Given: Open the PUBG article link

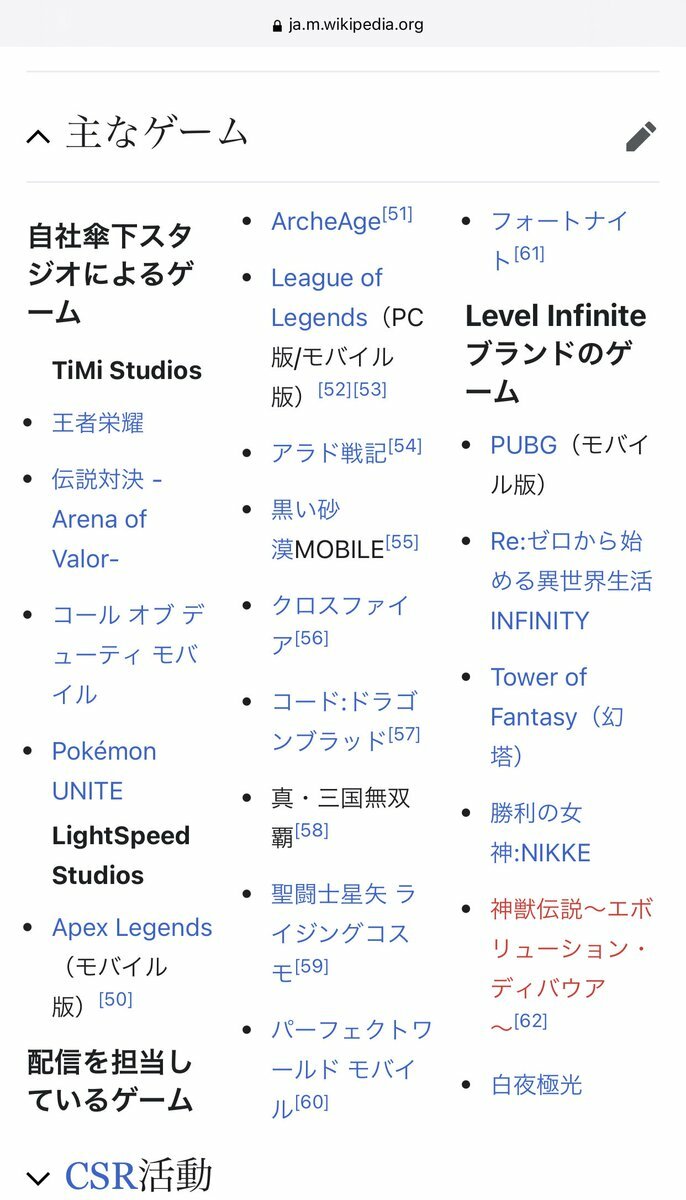Looking at the screenshot, I should pos(523,445).
